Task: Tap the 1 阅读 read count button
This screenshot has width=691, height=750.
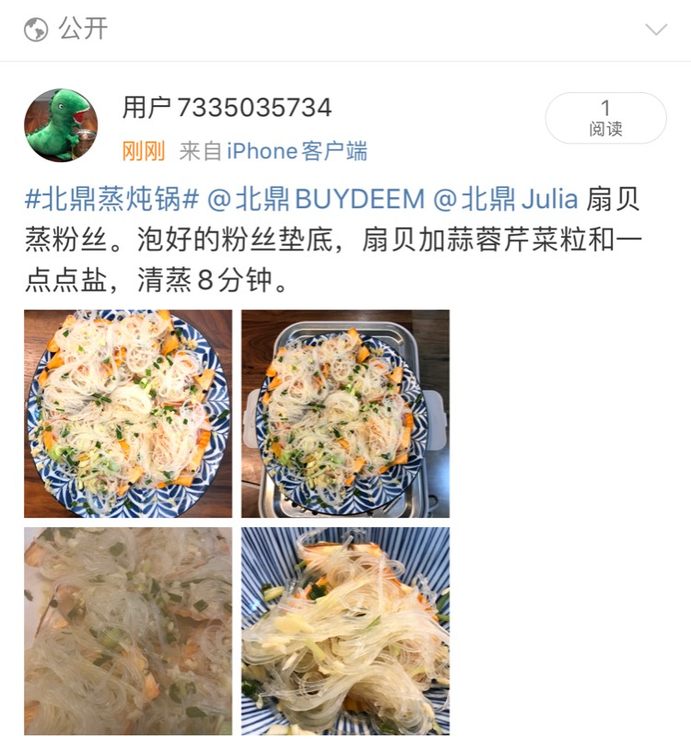Action: point(605,118)
